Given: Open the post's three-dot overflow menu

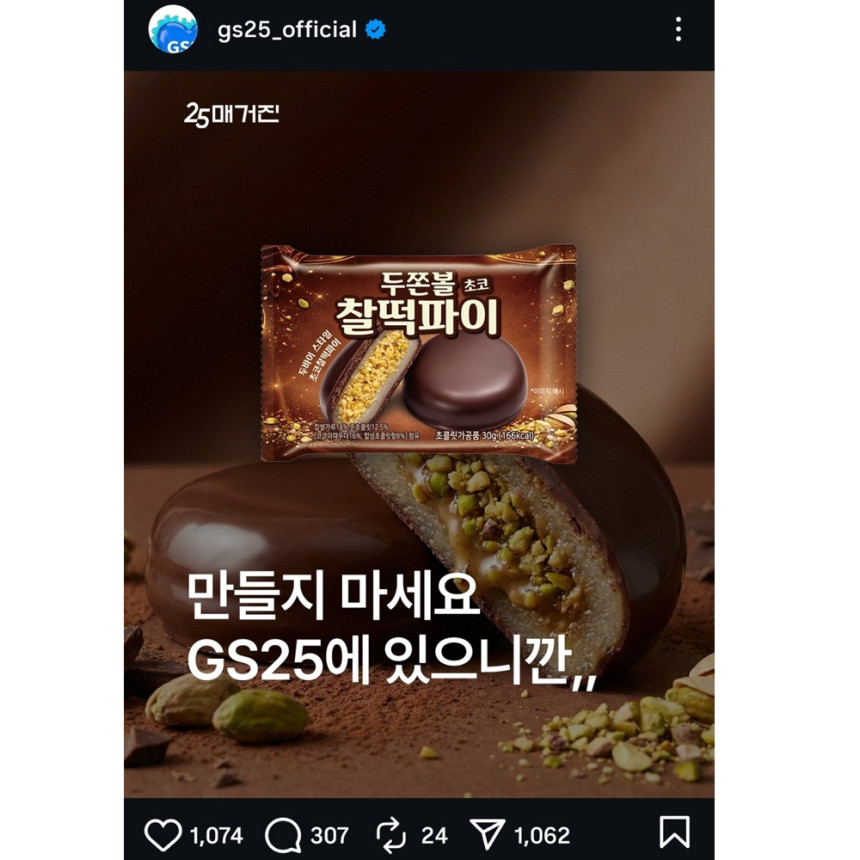Looking at the screenshot, I should coord(678,29).
